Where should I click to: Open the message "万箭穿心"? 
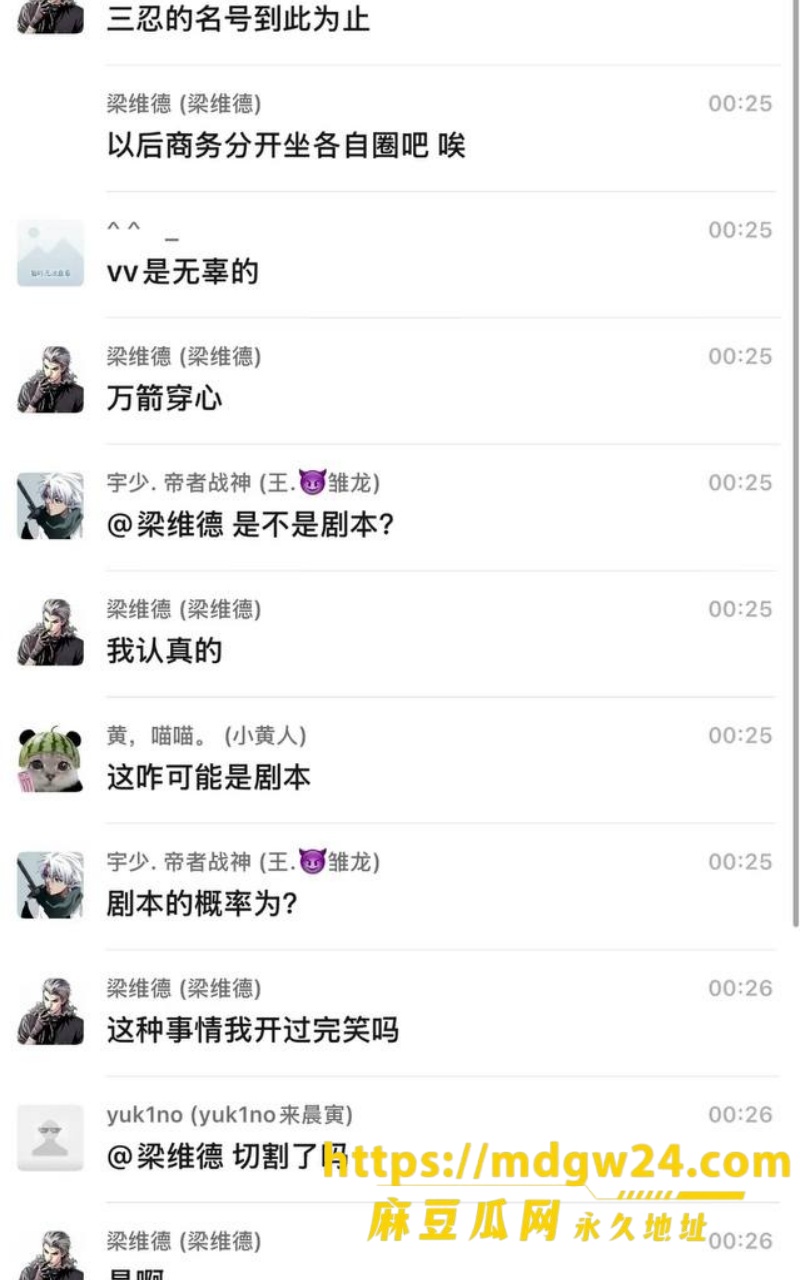164,399
